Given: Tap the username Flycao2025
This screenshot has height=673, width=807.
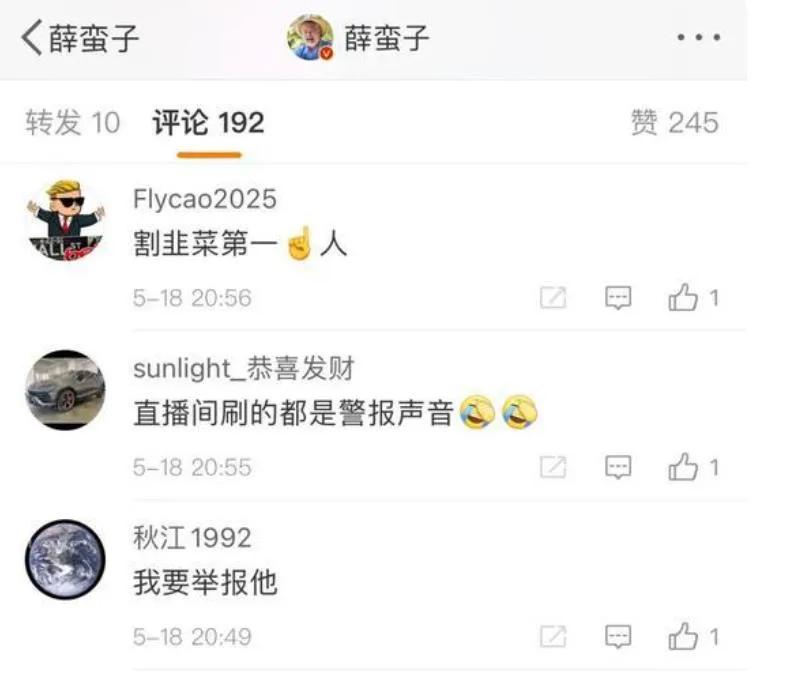Looking at the screenshot, I should (x=205, y=199).
